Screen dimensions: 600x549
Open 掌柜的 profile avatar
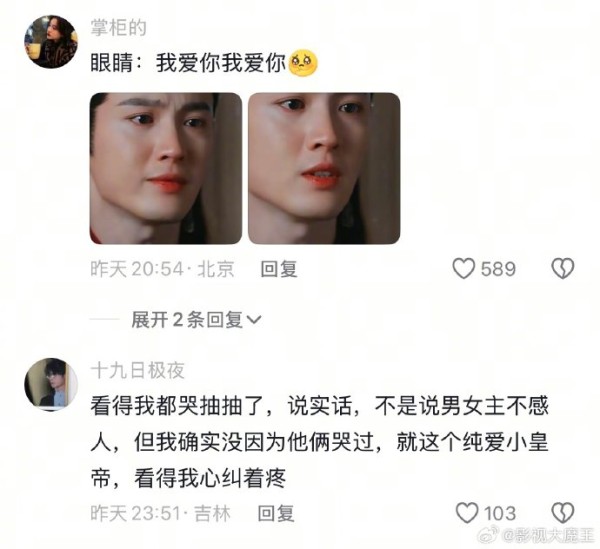50,44
